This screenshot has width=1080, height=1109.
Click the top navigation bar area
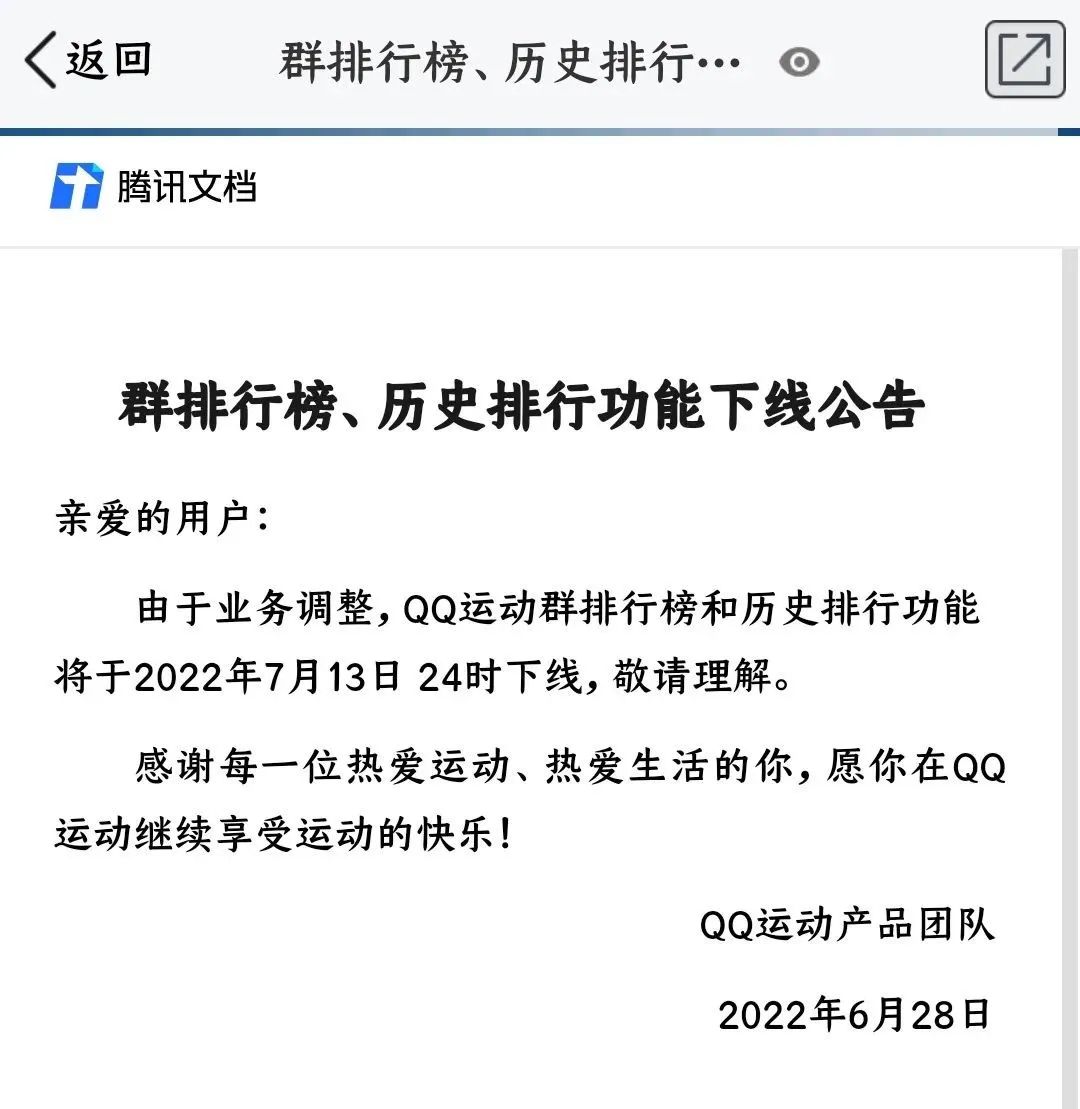click(540, 60)
